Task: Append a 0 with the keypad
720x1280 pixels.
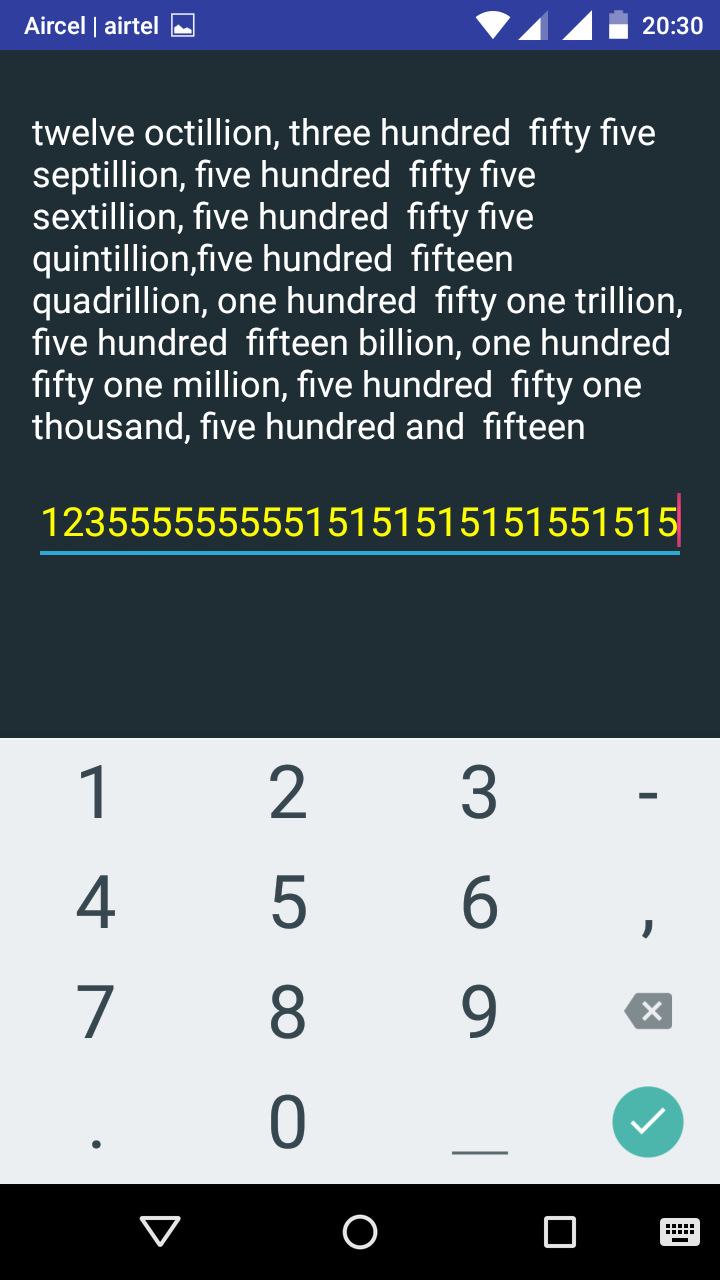Action: 288,1122
